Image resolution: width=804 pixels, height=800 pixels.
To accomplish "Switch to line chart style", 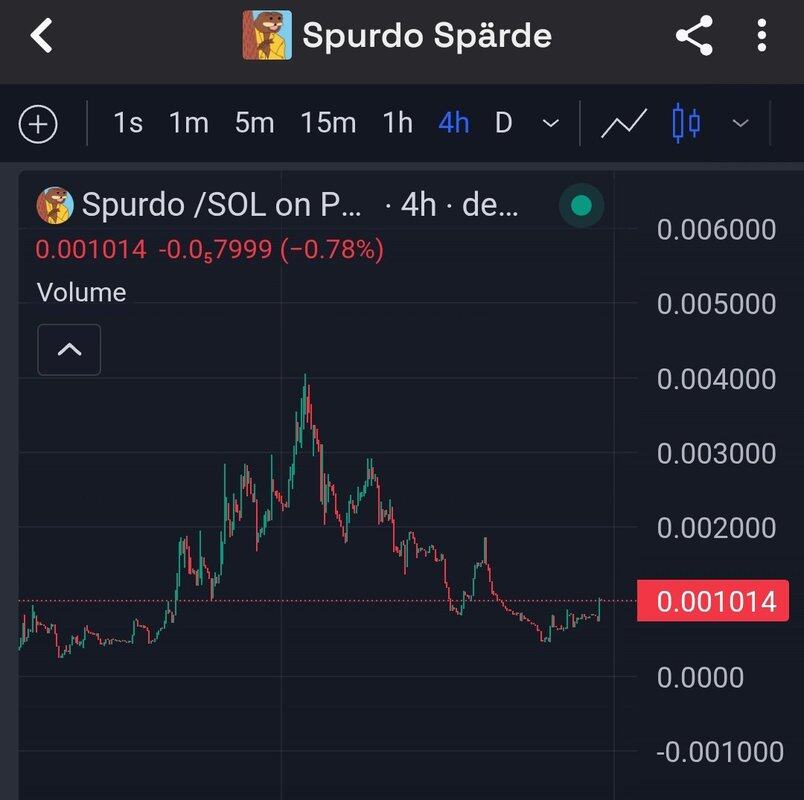I will point(624,124).
